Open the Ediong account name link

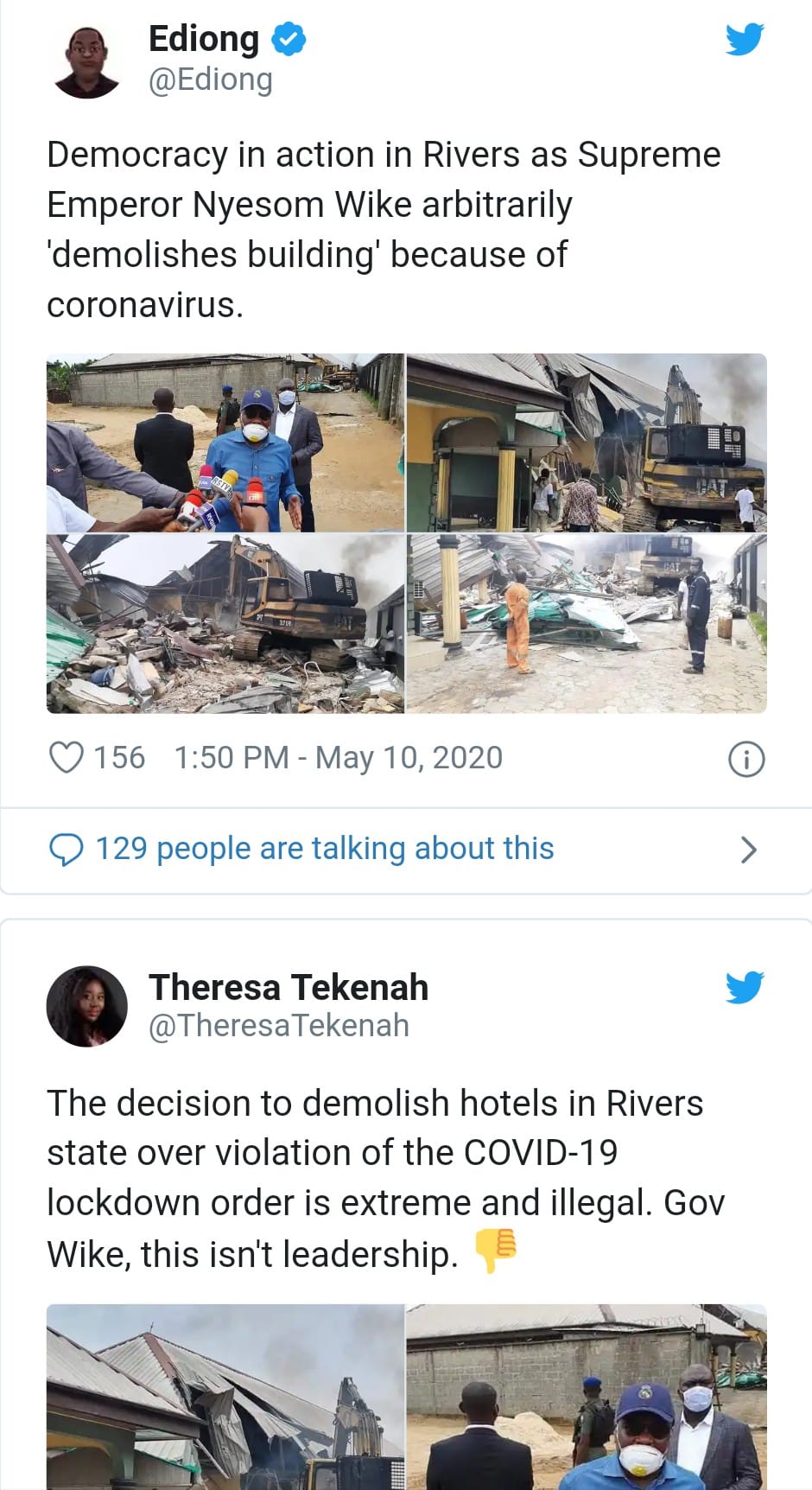(204, 39)
